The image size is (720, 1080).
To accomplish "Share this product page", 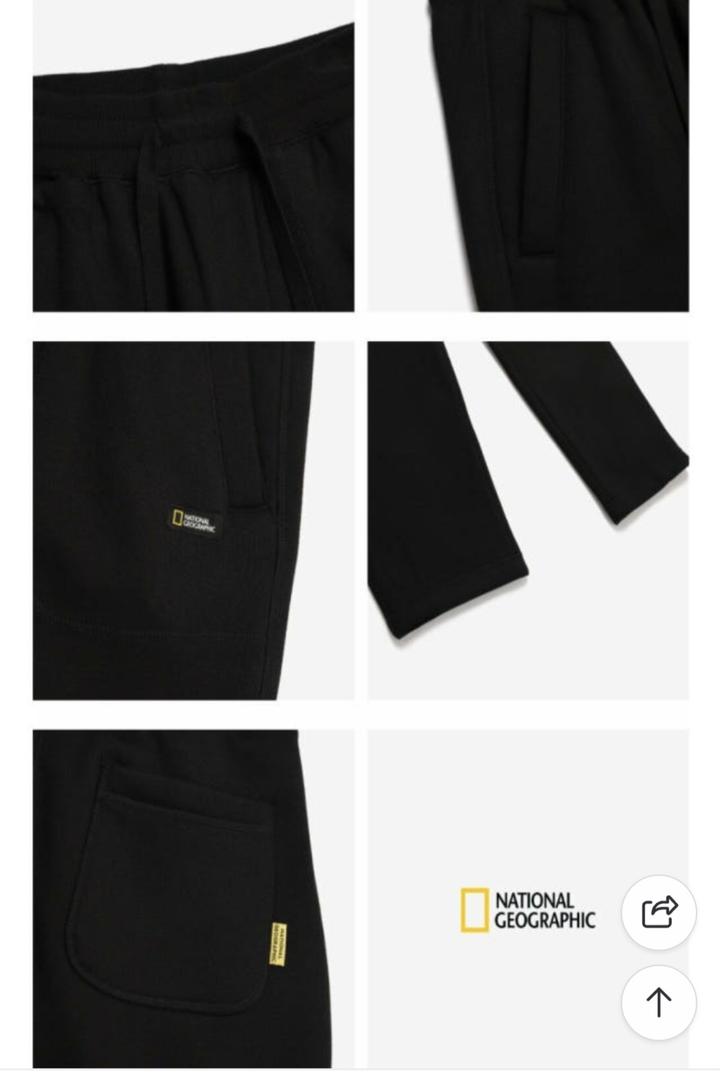I will tap(658, 912).
